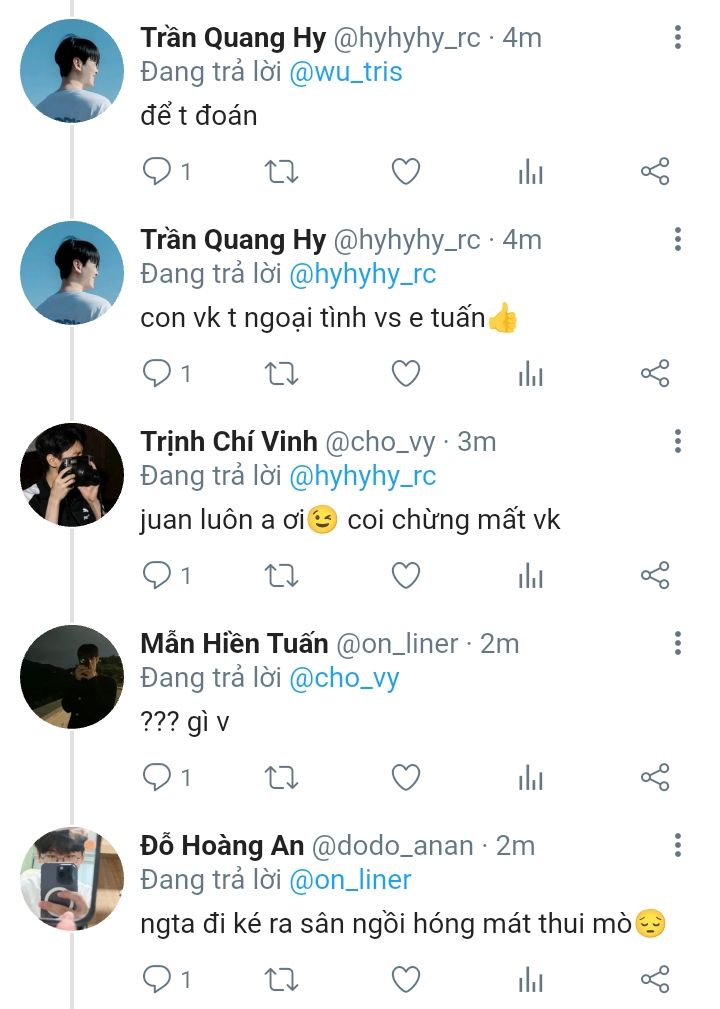Open the @cho_vy mention in Mẫn Hiền Tuấn's reply
Image resolution: width=720 pixels, height=1009 pixels.
point(344,677)
